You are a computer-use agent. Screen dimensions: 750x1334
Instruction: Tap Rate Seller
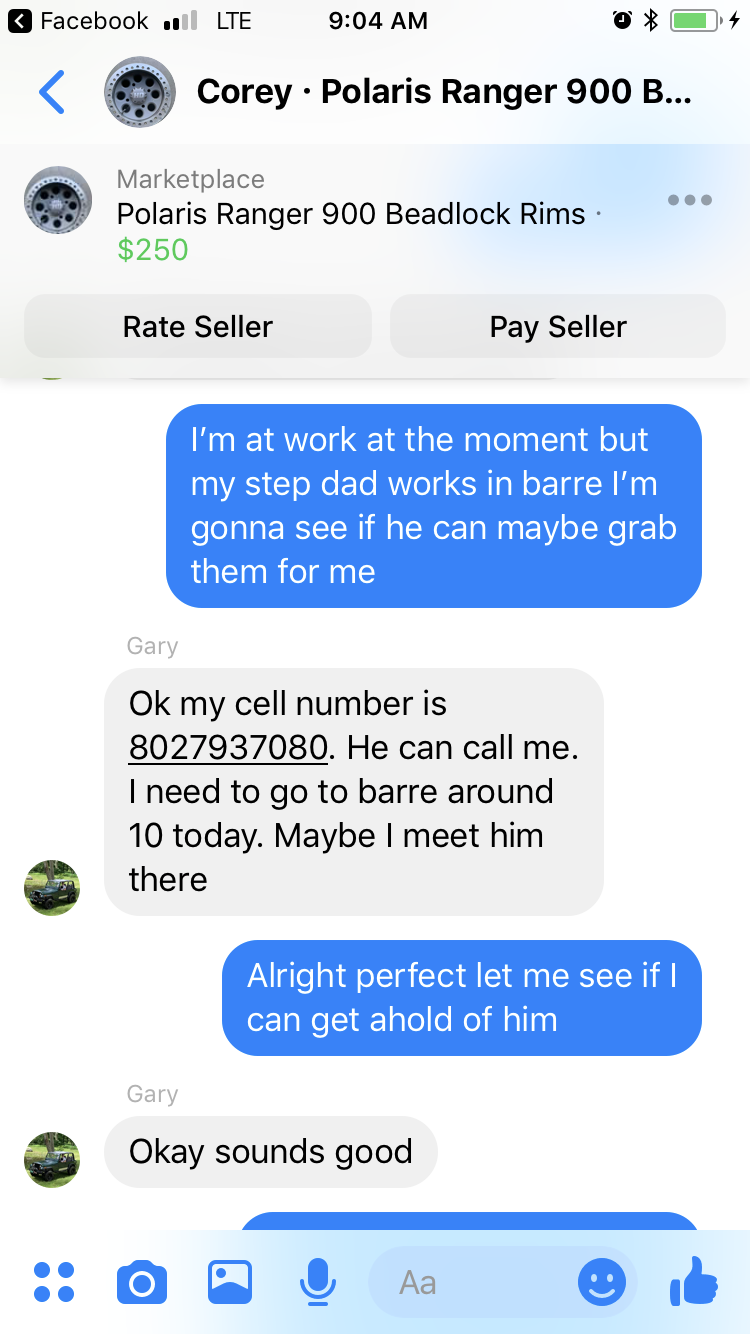point(198,327)
